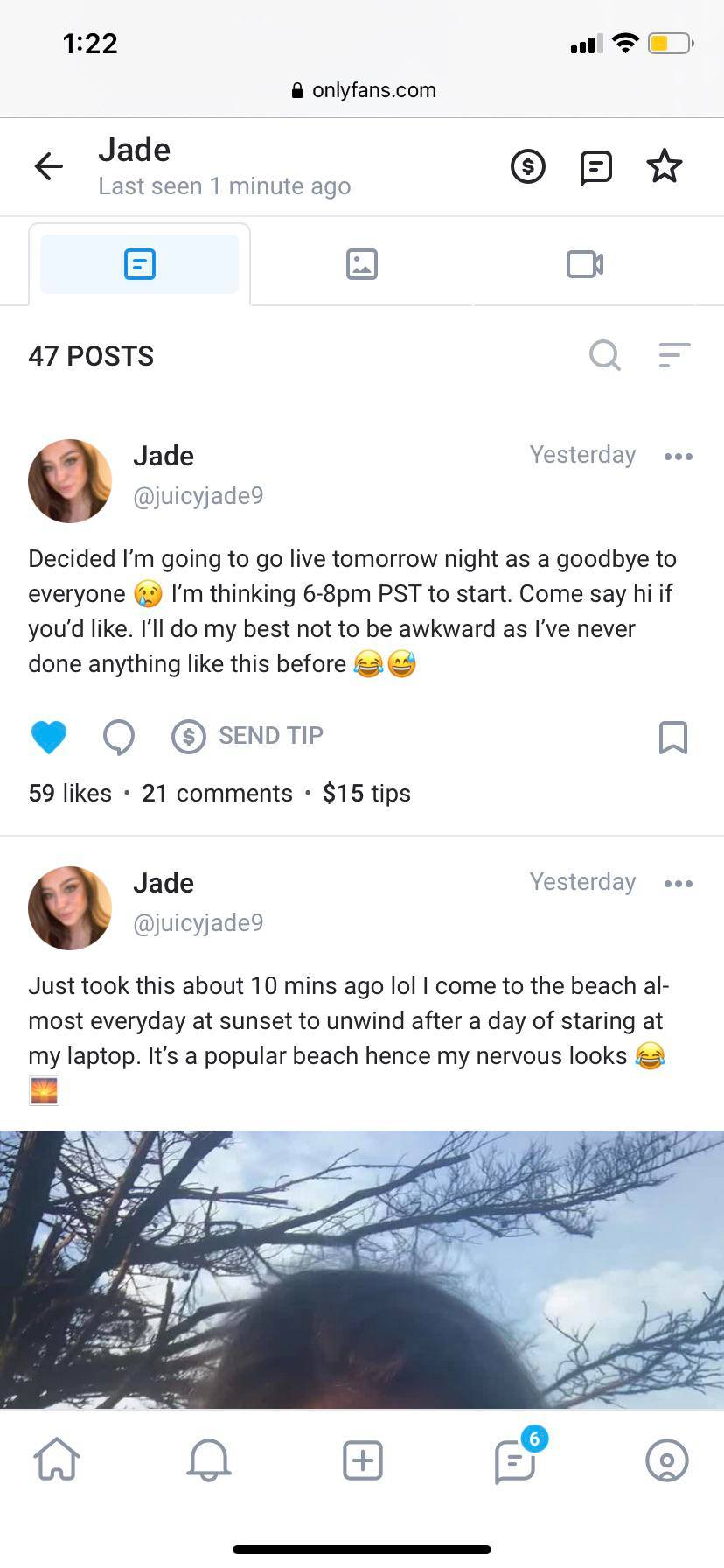
Task: Open the sort and filter options
Action: 674,355
